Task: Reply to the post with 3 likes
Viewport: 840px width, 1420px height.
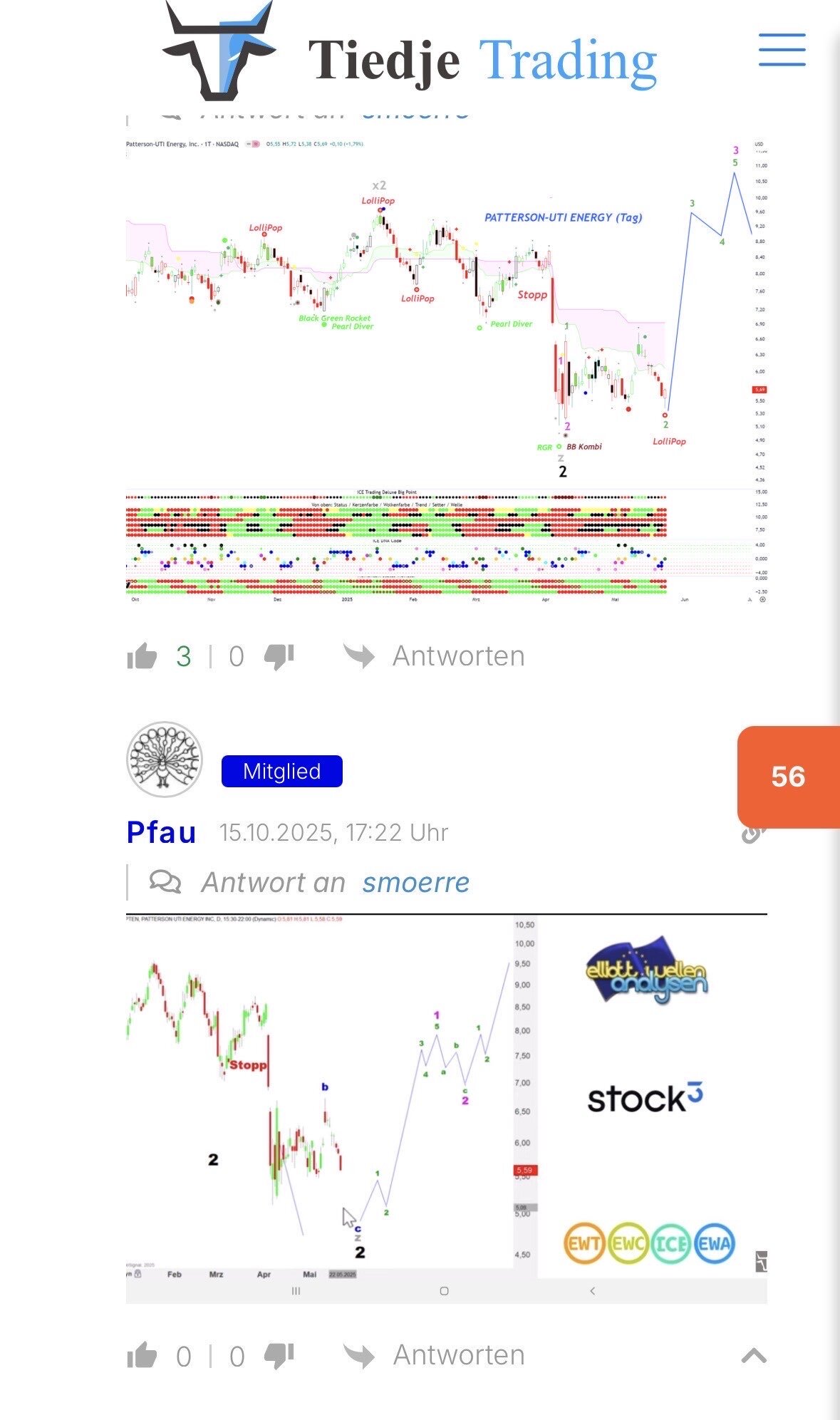Action: [x=435, y=656]
